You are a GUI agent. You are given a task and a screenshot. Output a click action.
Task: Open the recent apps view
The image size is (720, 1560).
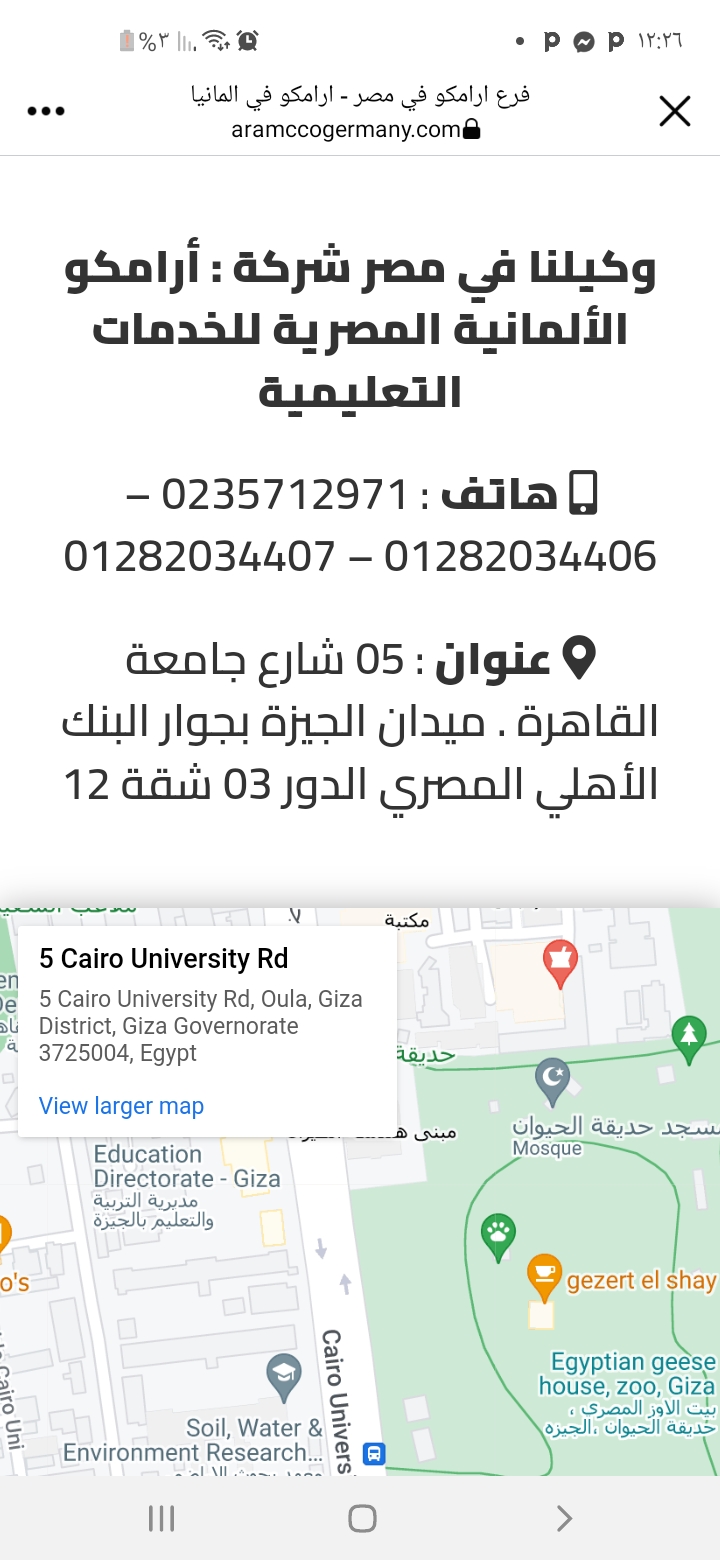[161, 1518]
